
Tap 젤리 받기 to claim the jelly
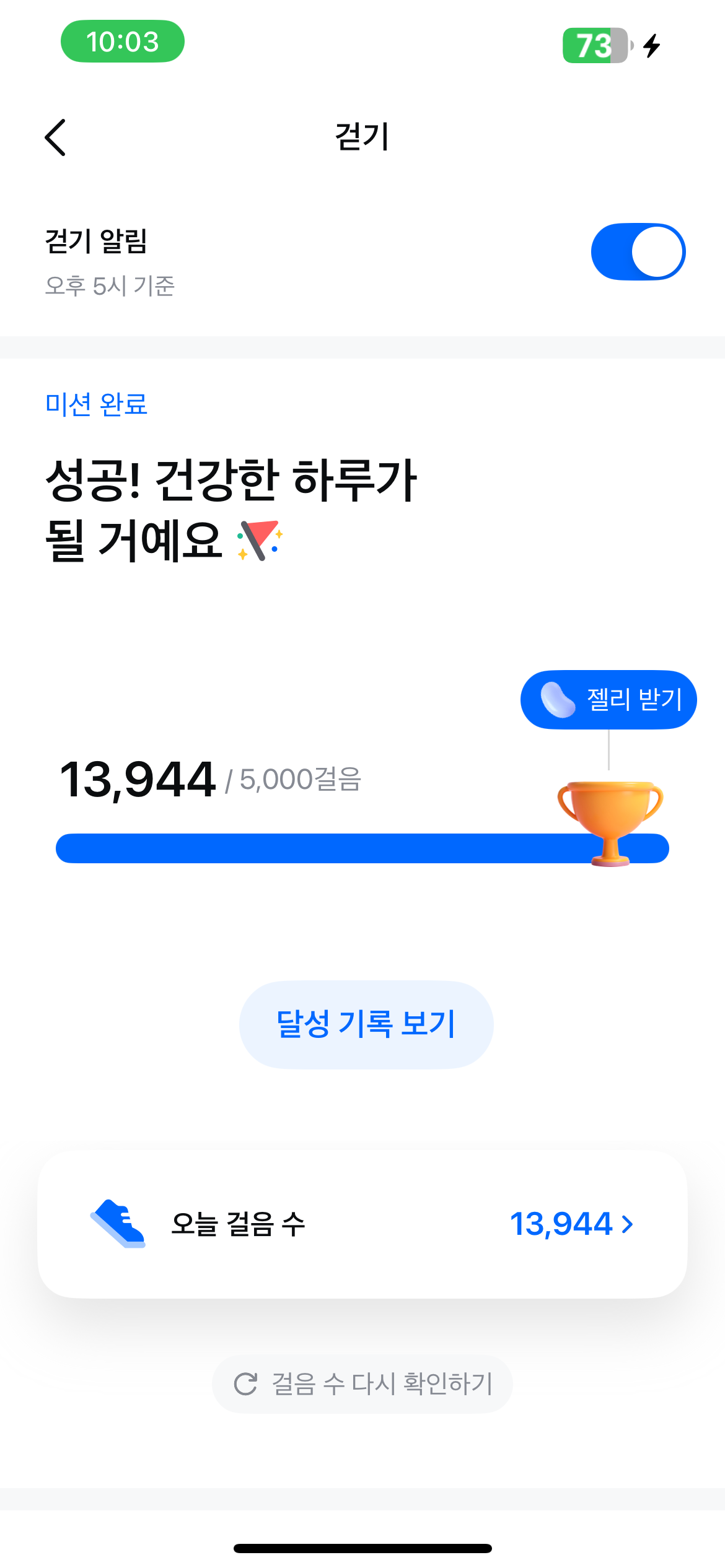tap(609, 700)
